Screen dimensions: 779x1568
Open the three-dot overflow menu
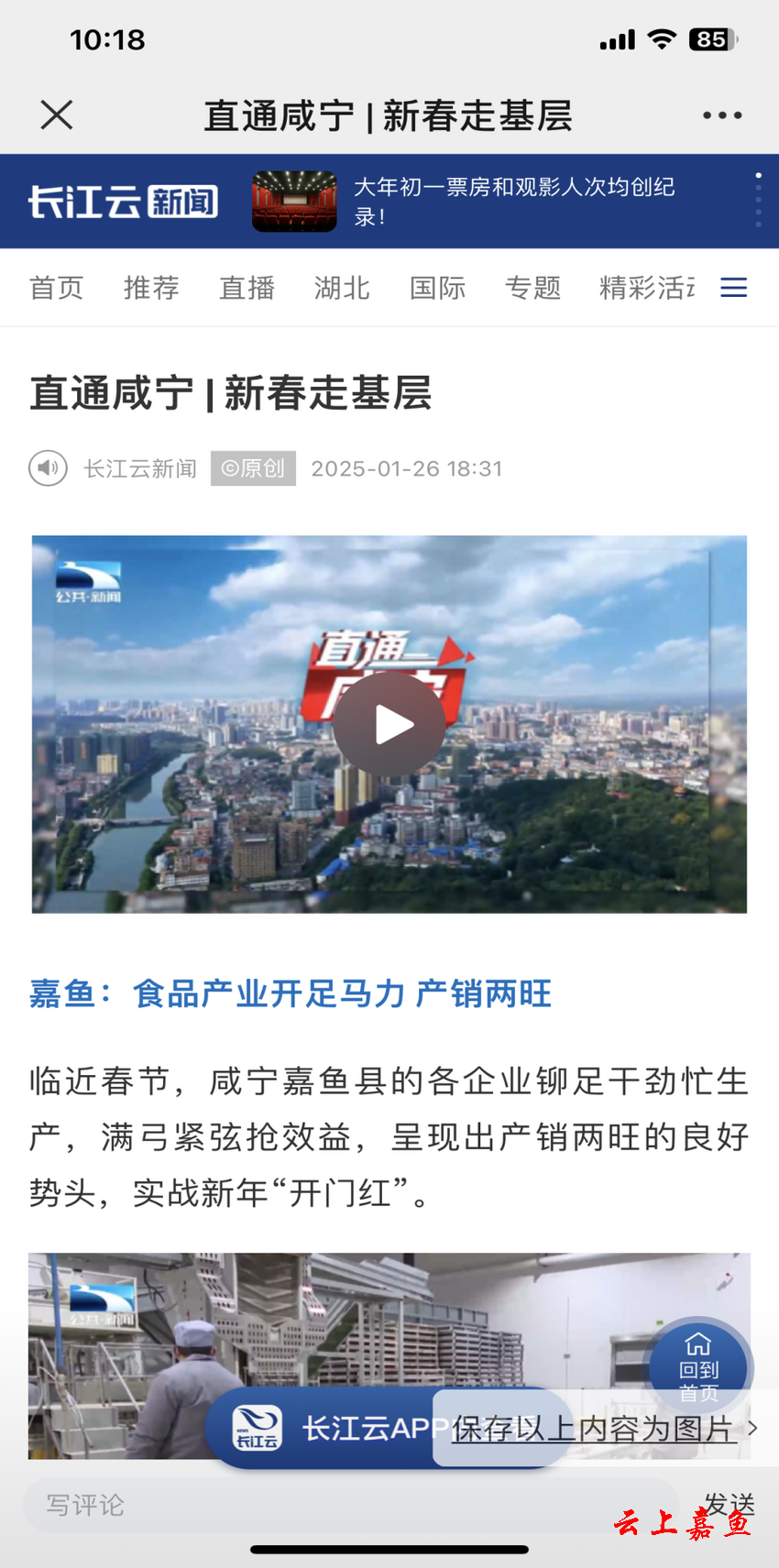click(x=722, y=115)
